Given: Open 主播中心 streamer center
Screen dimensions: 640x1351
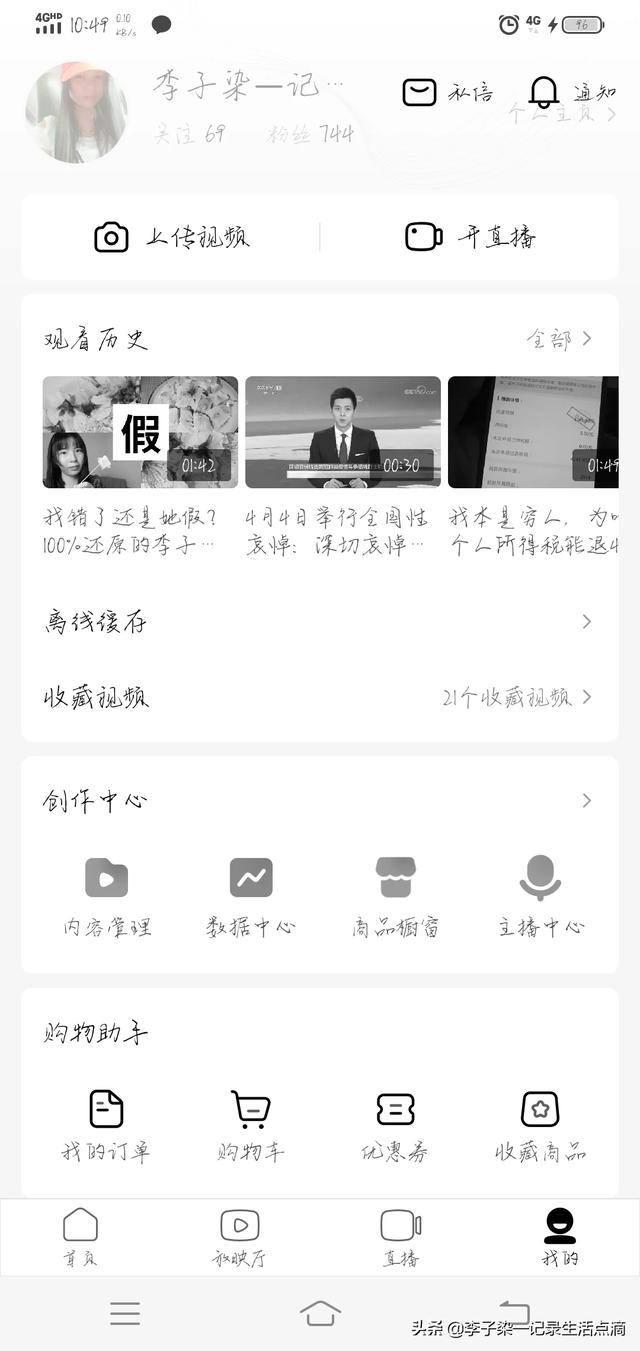Looking at the screenshot, I should (x=540, y=895).
